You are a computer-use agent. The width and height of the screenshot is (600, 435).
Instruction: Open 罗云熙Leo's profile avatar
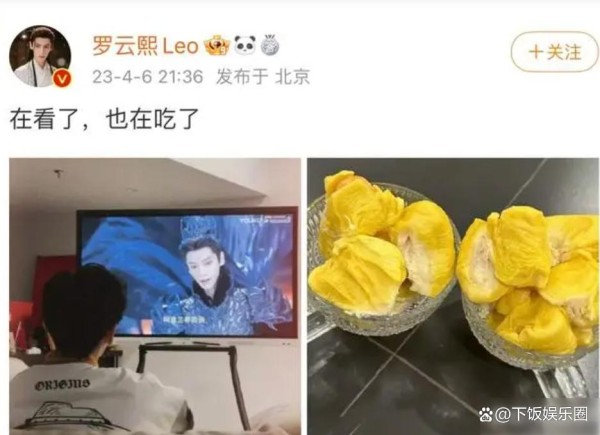(x=40, y=55)
